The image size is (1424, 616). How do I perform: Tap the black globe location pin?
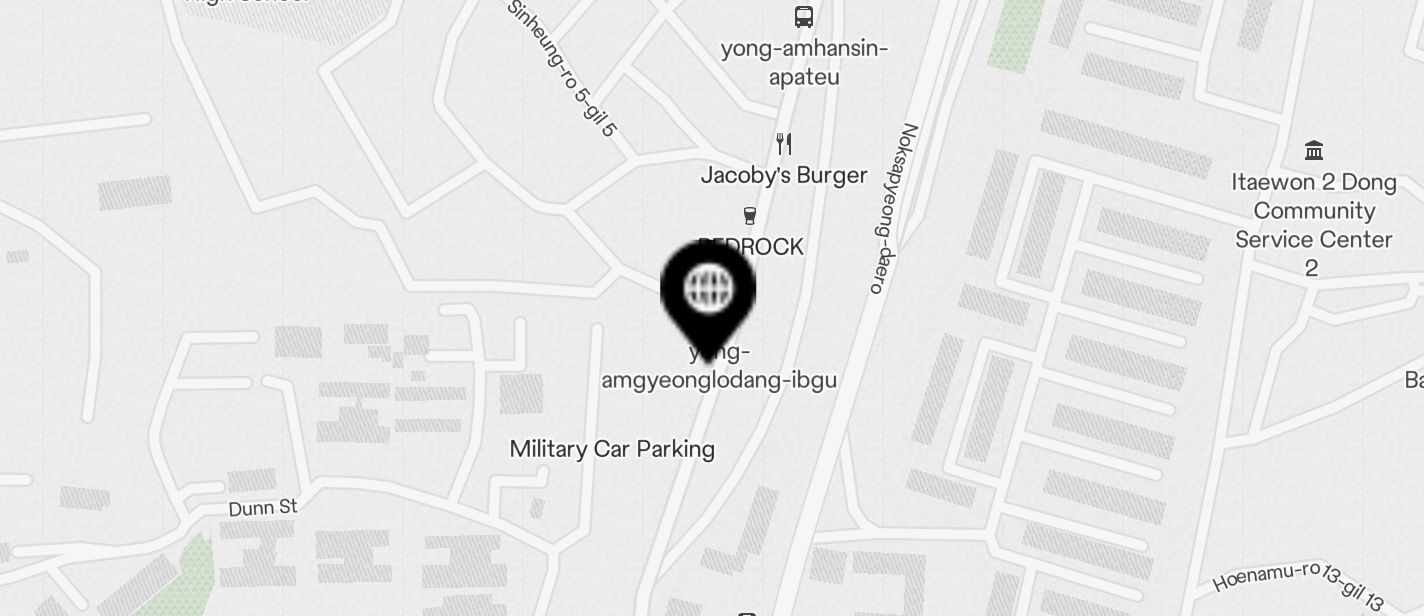coord(708,290)
